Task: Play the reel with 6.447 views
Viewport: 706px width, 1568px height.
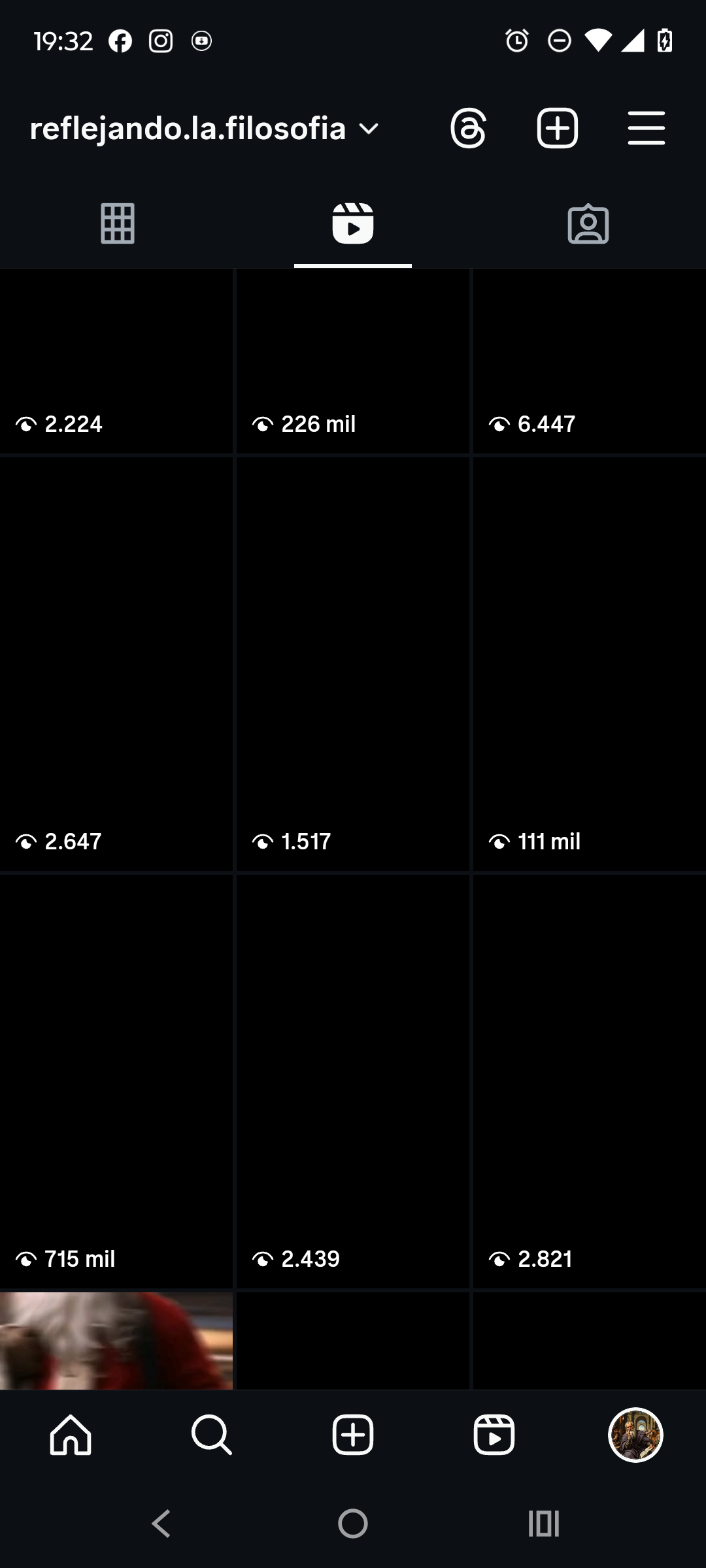Action: click(590, 361)
